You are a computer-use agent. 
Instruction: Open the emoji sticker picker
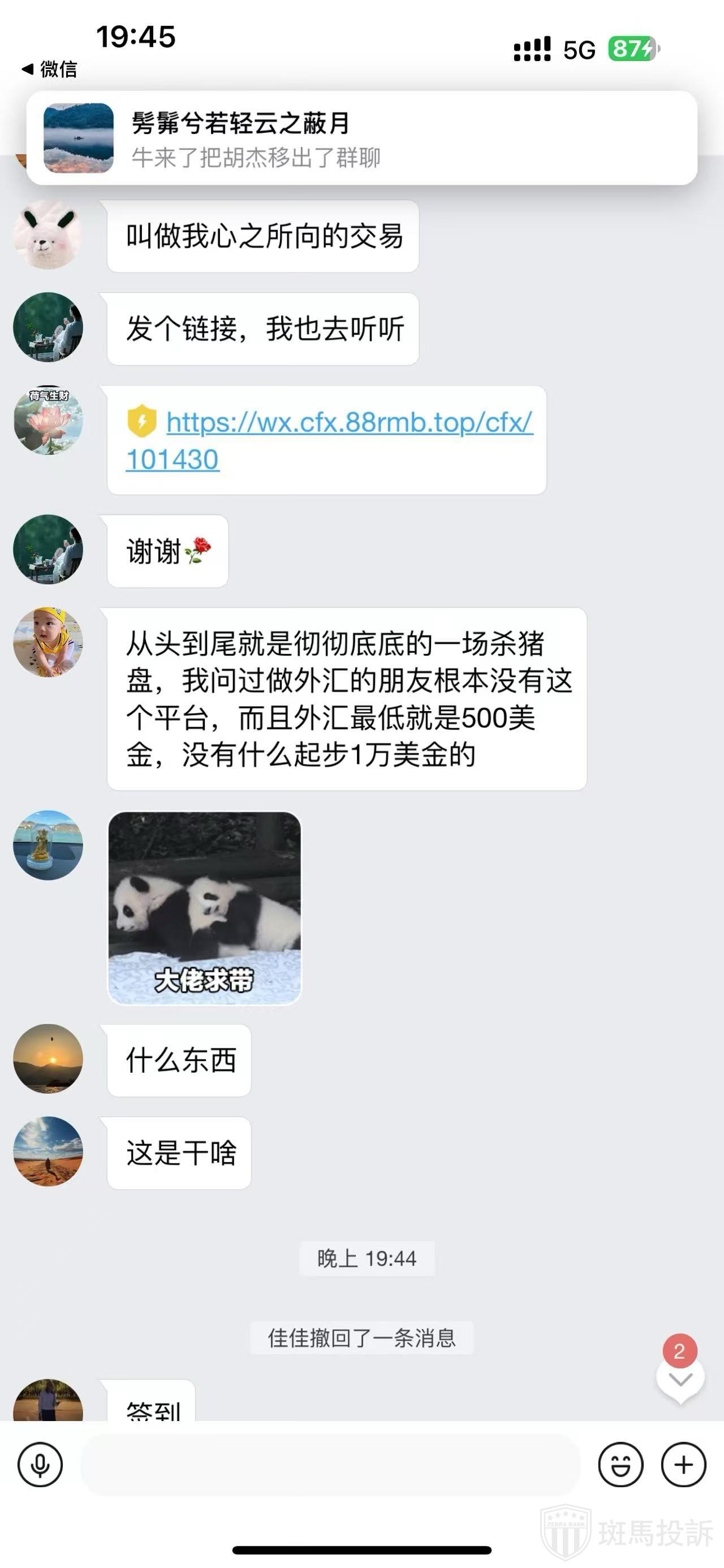[620, 1464]
